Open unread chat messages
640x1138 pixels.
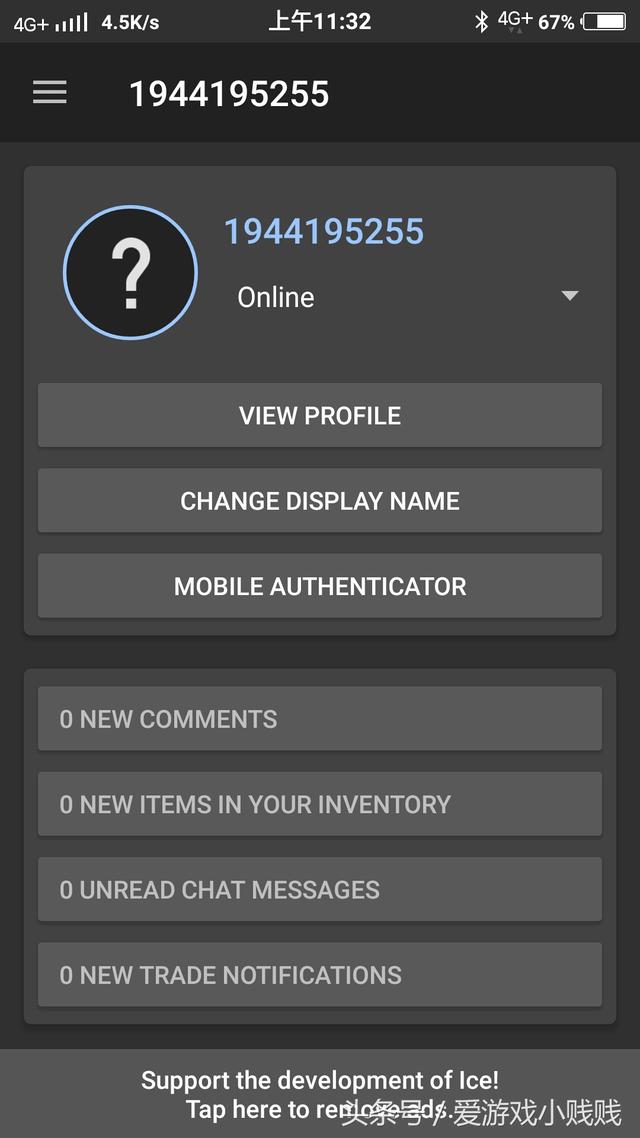pos(320,889)
